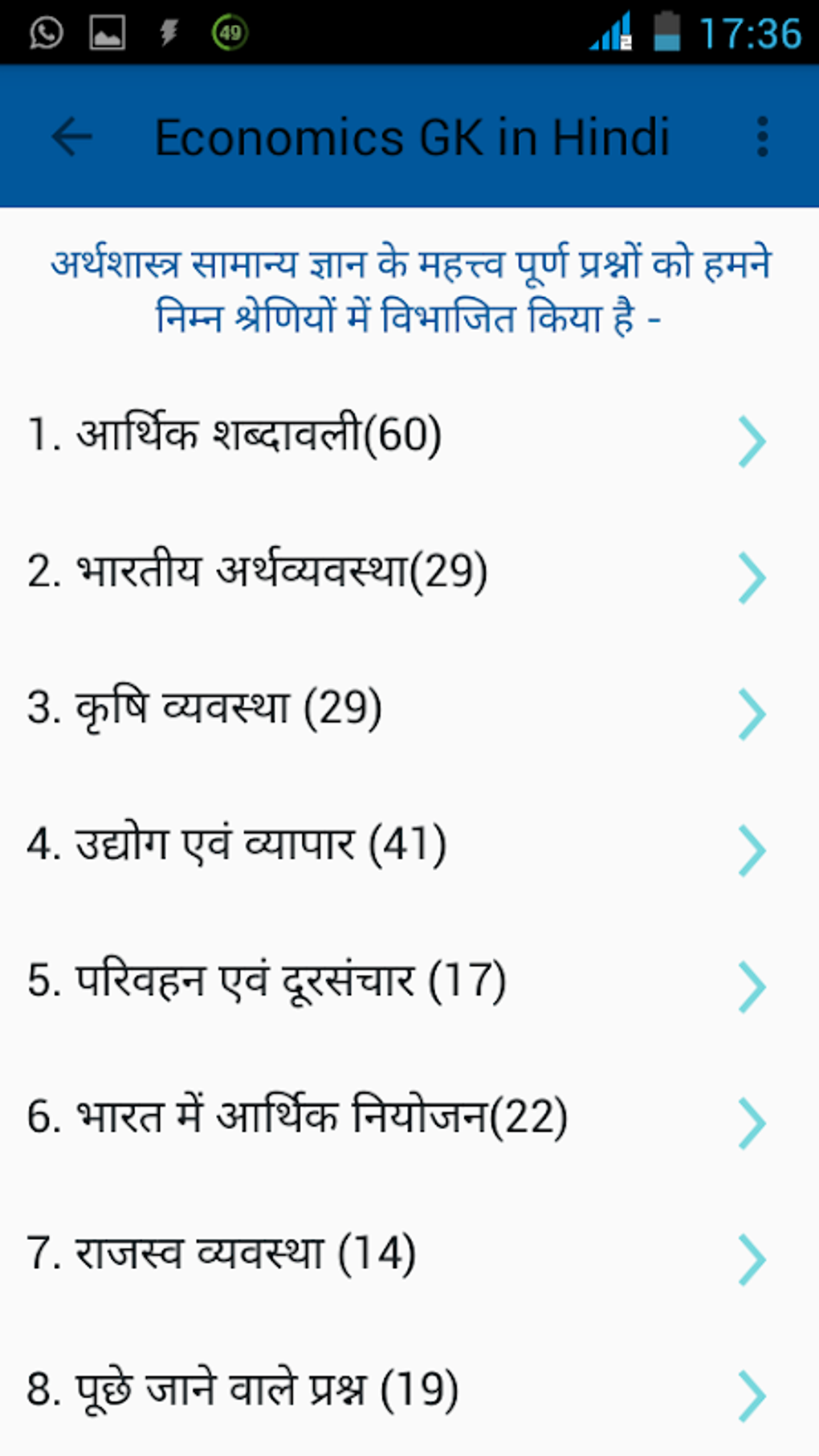View category 4 उद्योग एवं व्यापार (41)

pyautogui.click(x=236, y=845)
